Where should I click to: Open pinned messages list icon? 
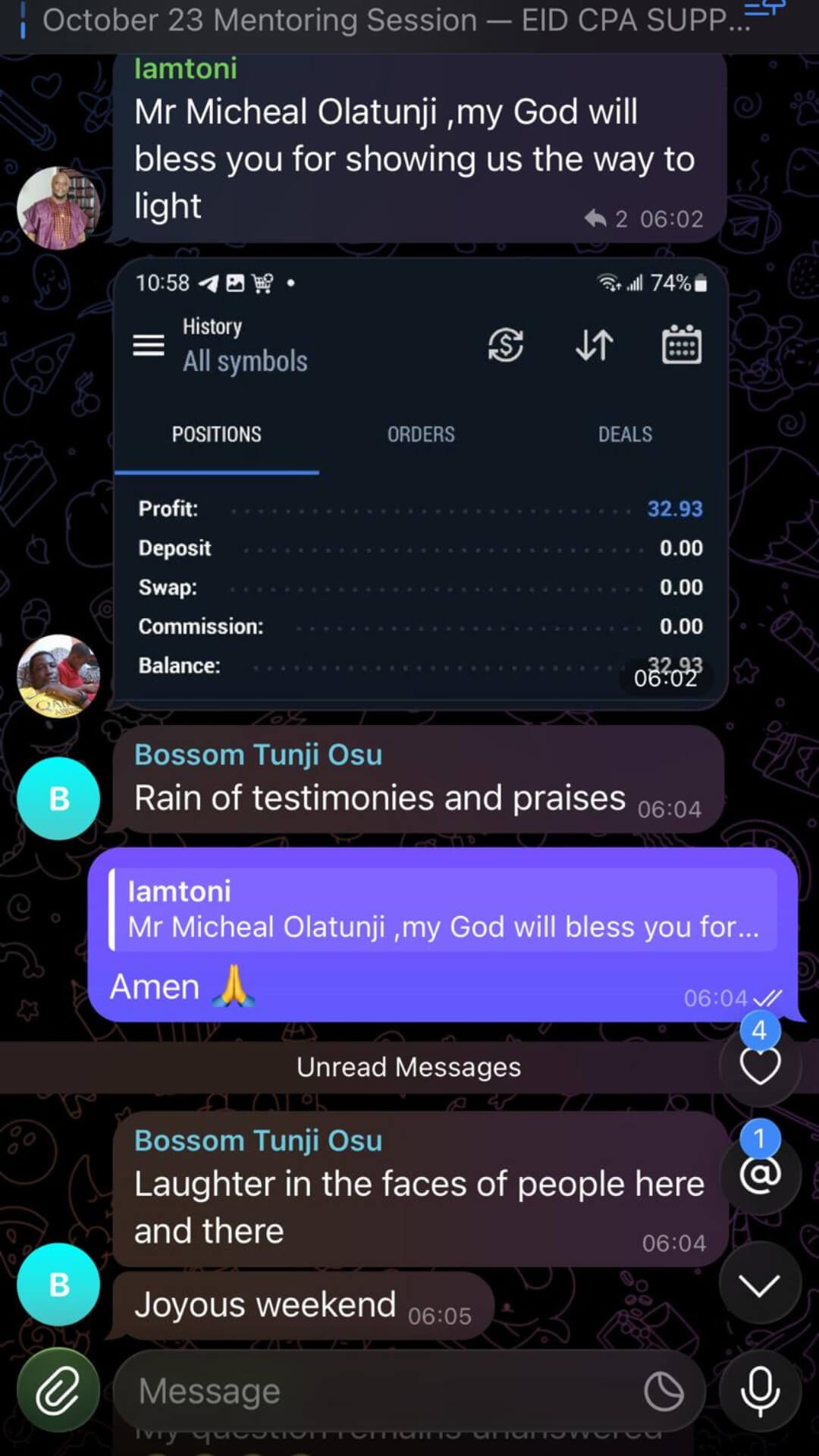pos(764,9)
